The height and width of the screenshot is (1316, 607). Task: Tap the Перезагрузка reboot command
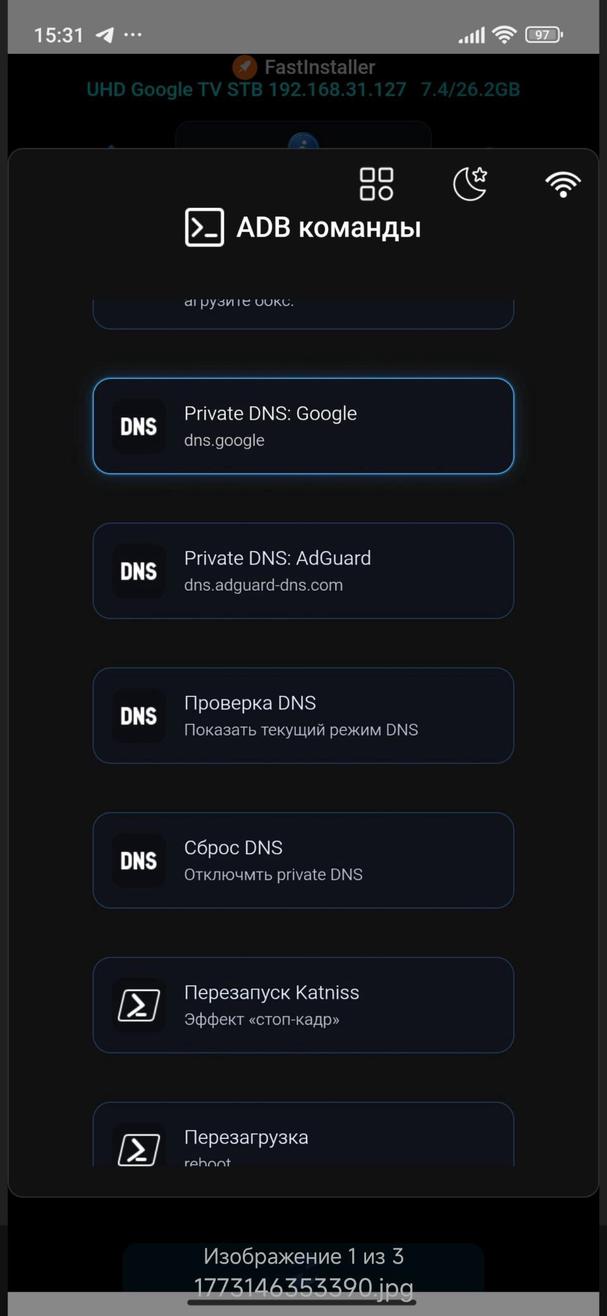303,1138
